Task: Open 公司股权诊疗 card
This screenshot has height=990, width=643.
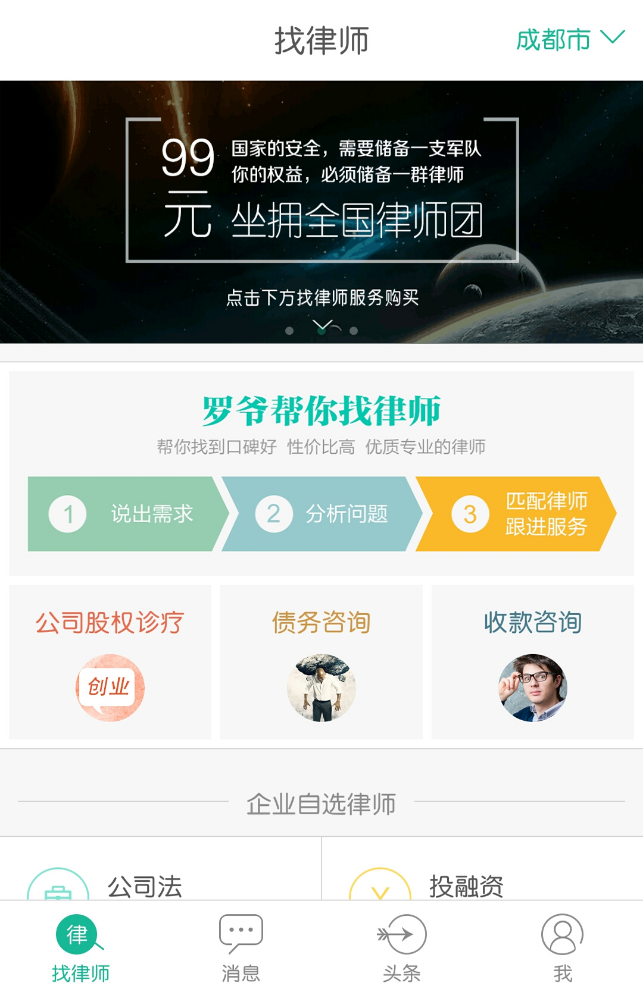Action: pyautogui.click(x=110, y=662)
